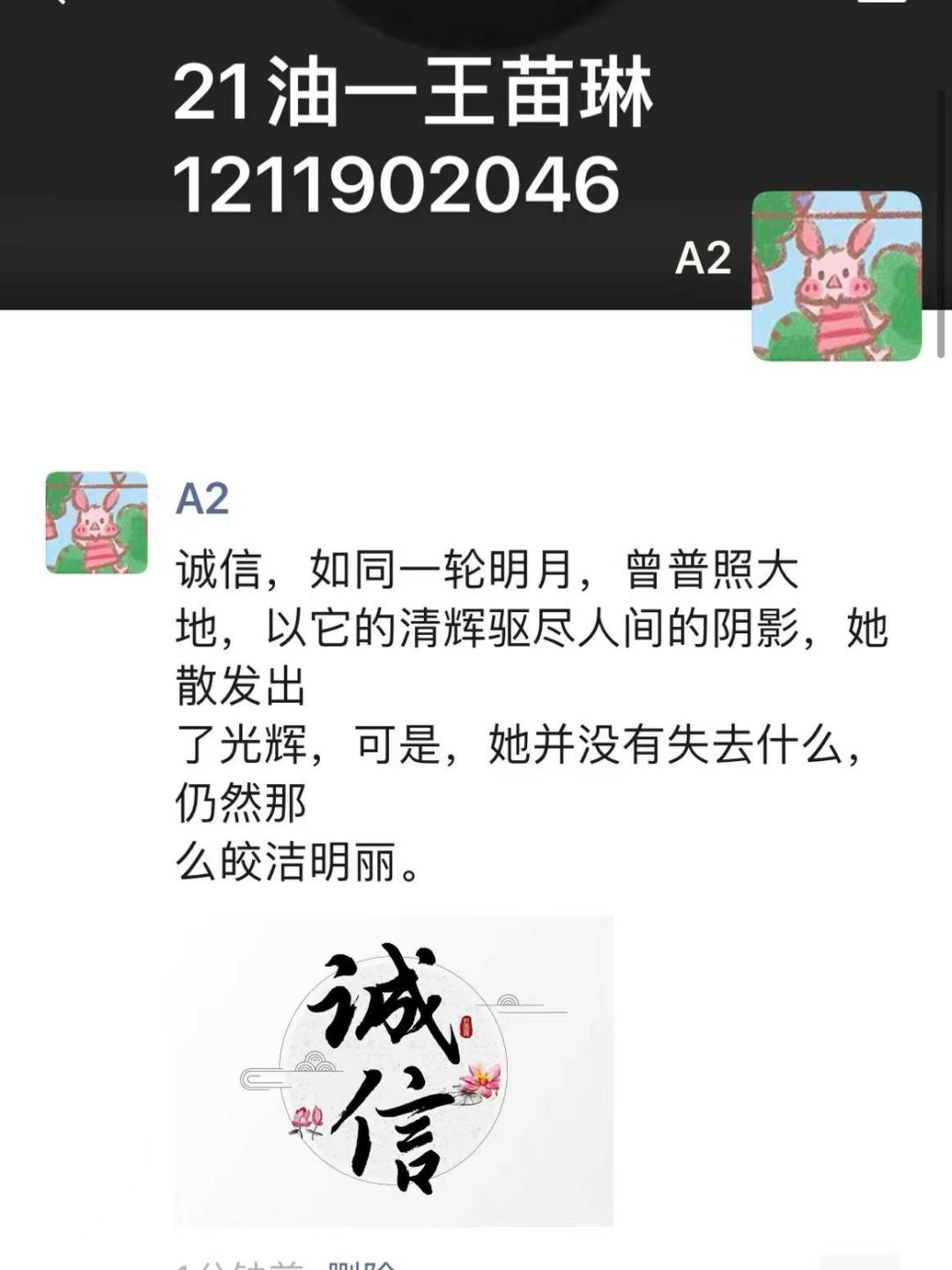Delete the post via 删除 link

361,1266
